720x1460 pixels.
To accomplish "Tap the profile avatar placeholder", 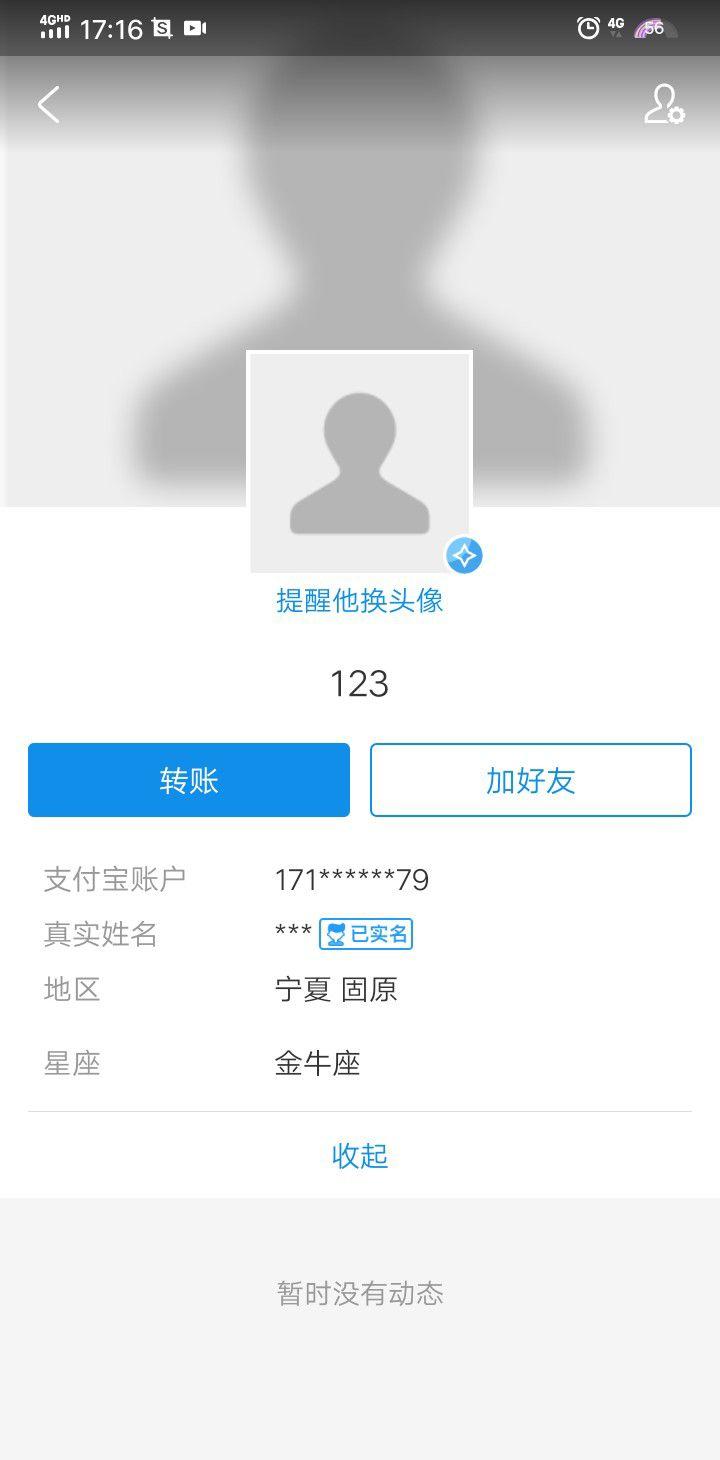I will [360, 462].
